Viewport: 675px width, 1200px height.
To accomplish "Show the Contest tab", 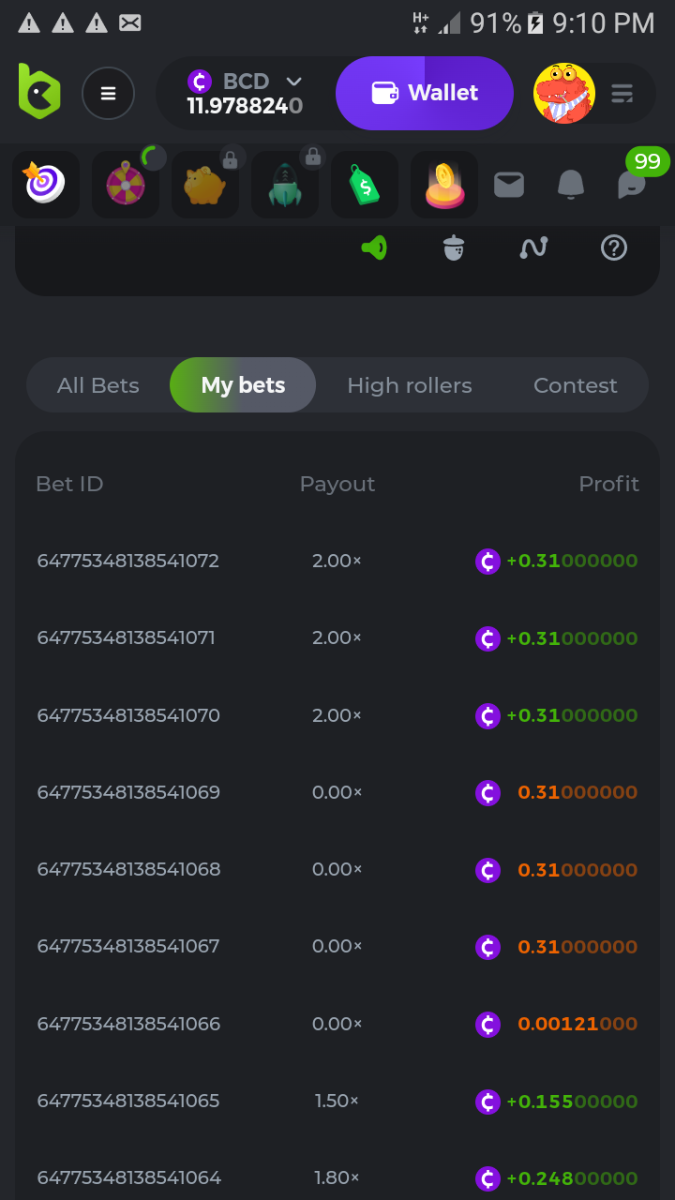I will coord(575,385).
